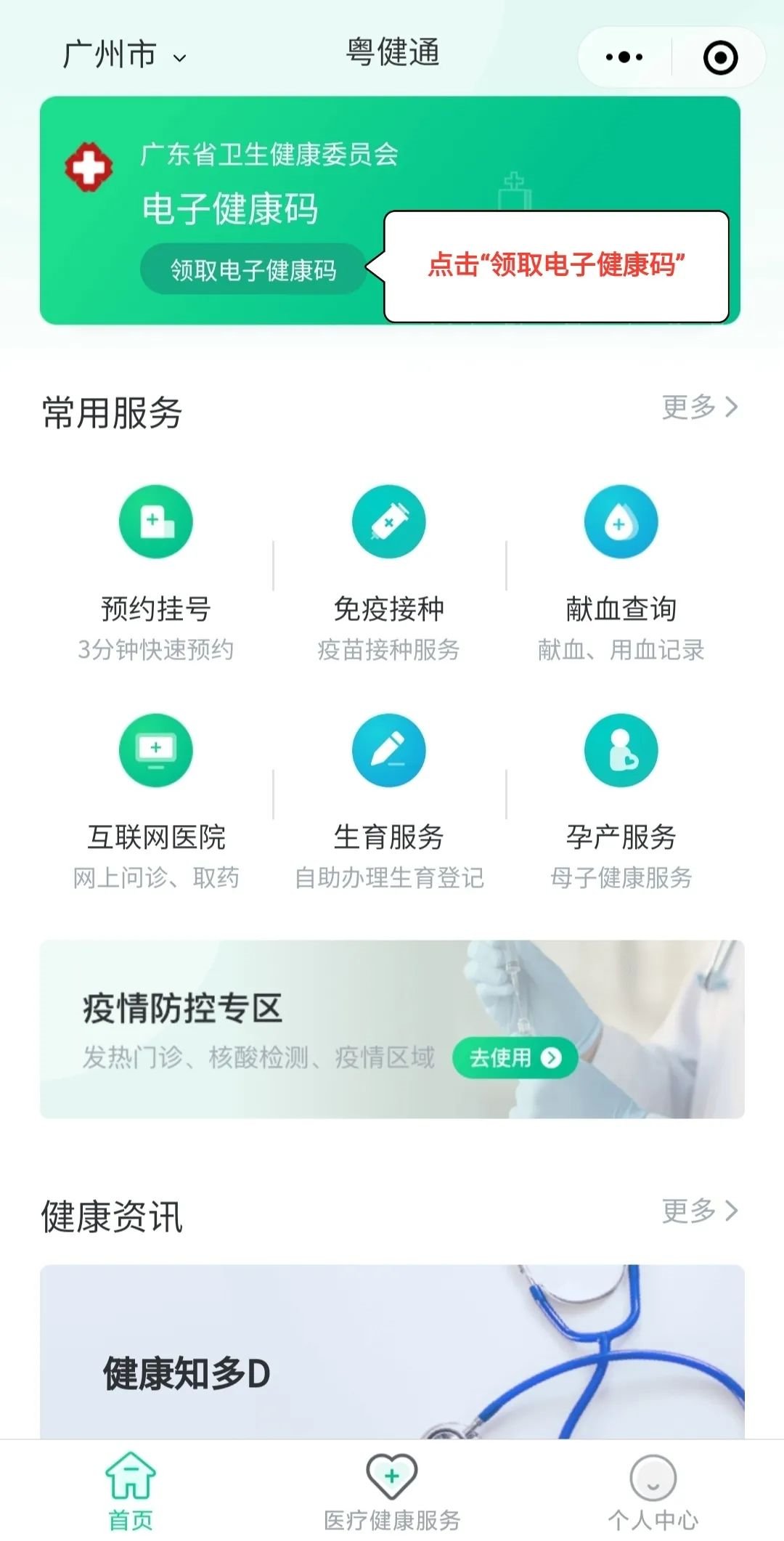Tap 去使用 in 疫情防控专区 banner

pos(515,1057)
